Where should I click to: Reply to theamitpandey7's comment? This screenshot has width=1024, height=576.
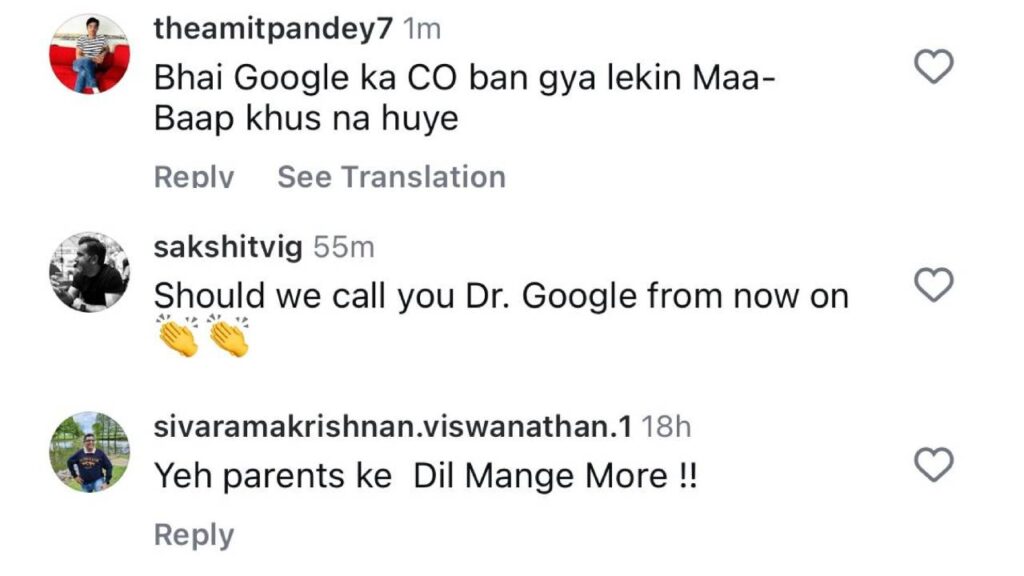point(194,177)
